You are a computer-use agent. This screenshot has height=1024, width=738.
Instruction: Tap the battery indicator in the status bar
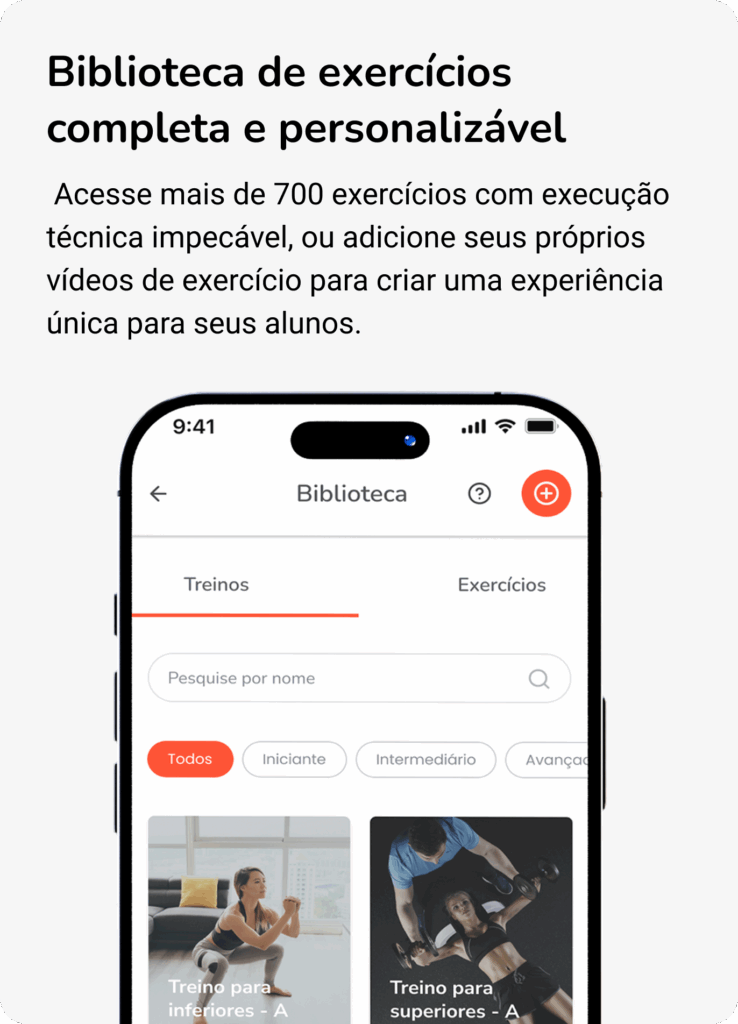[541, 425]
